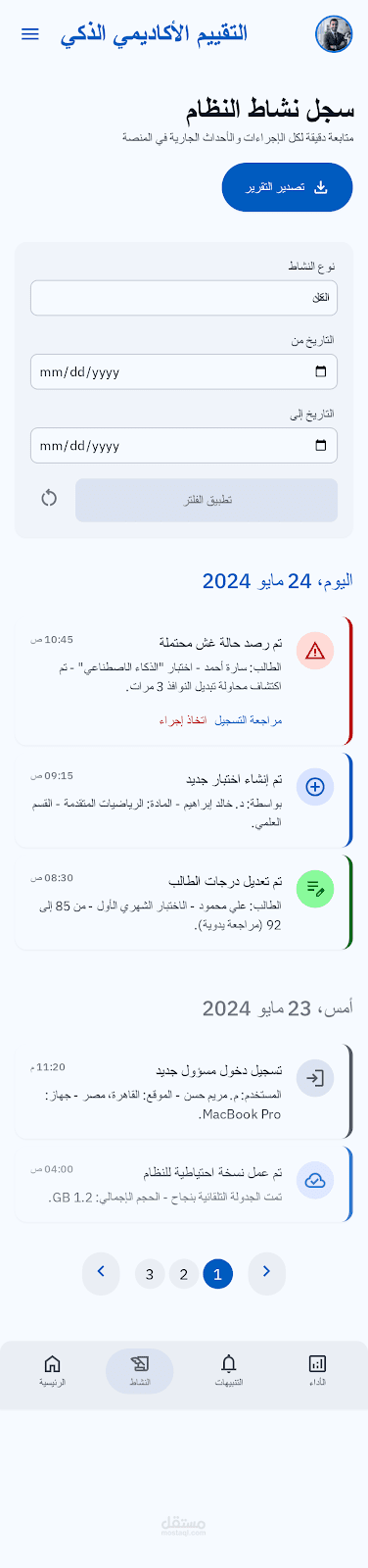Open the تسجيل دخول مسؤول جديد entry
This screenshot has width=368, height=1568.
coord(184,1091)
